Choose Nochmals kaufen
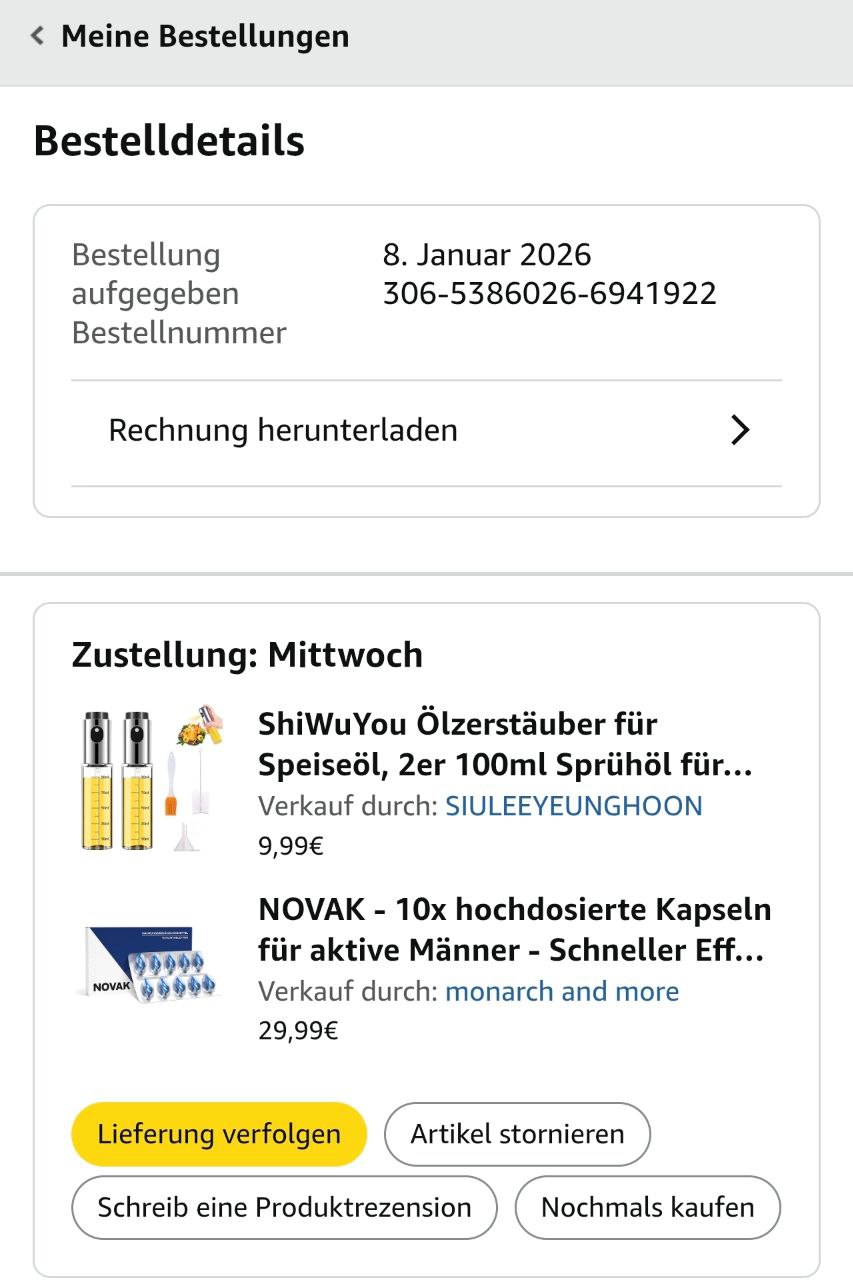Image resolution: width=853 pixels, height=1280 pixels. pyautogui.click(x=647, y=1207)
